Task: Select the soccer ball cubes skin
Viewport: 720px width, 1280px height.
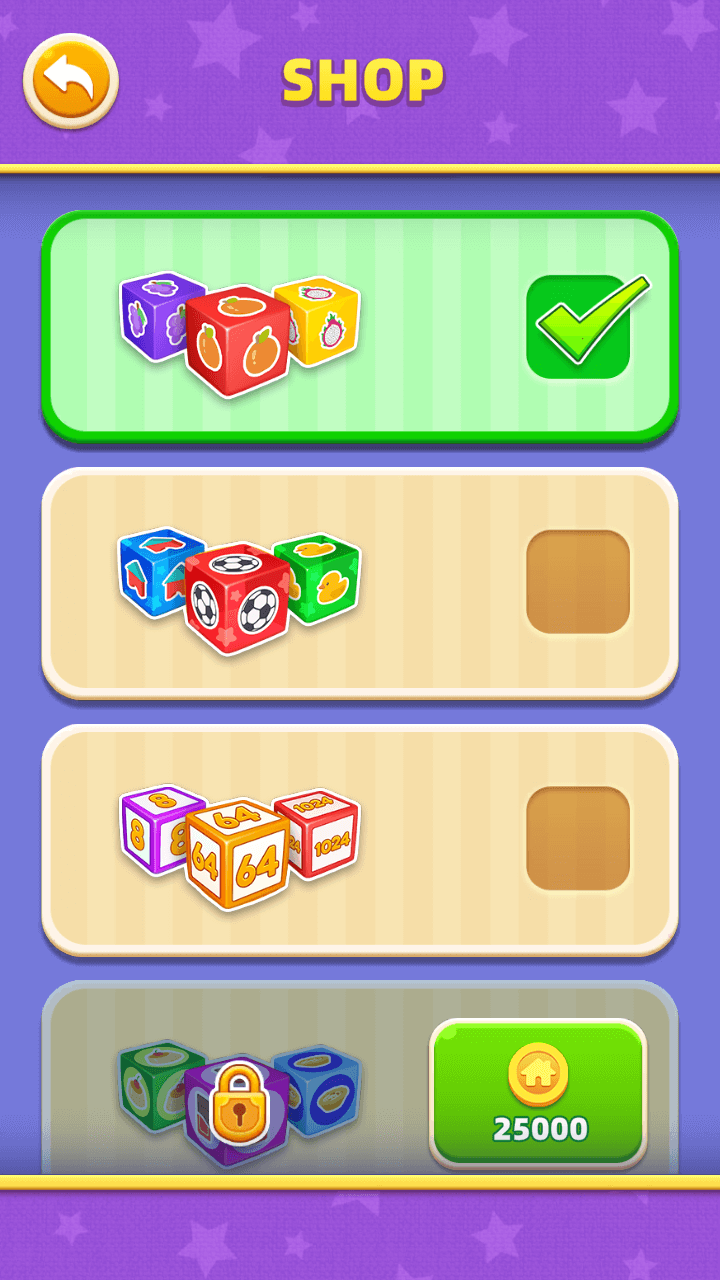Action: pos(578,582)
